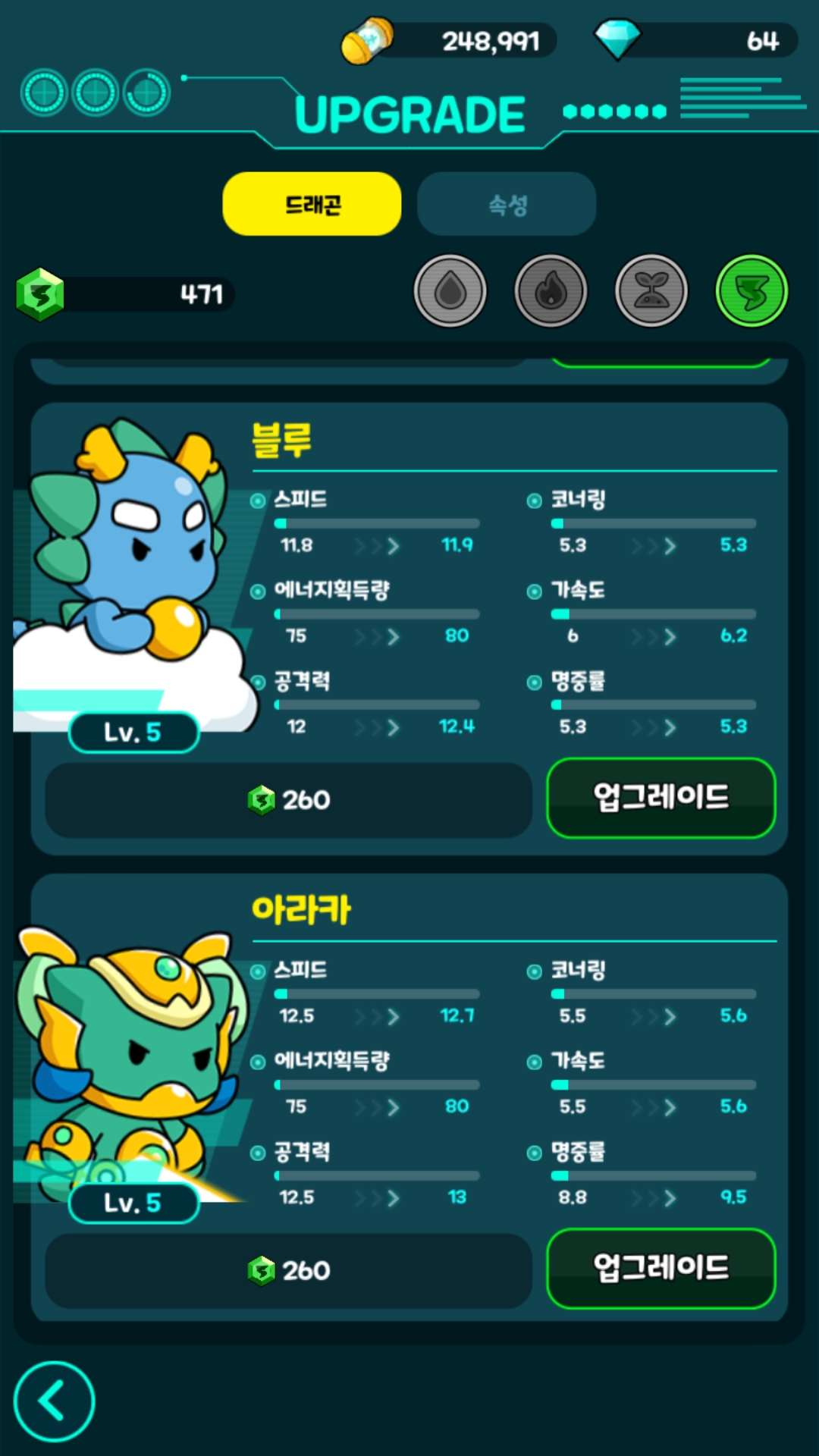The height and width of the screenshot is (1456, 819).
Task: Filter by fire element icon
Action: 551,291
